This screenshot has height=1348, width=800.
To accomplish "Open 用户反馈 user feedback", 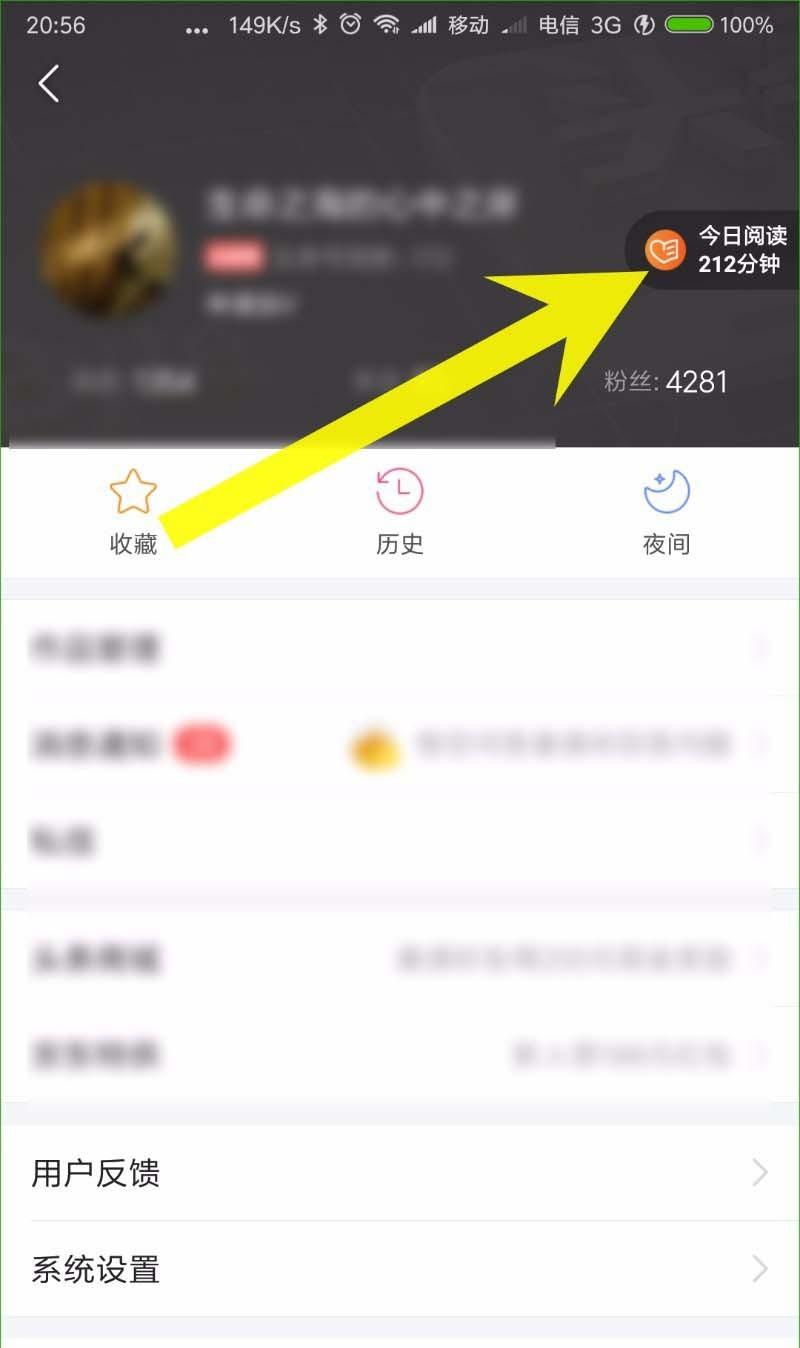I will (95, 1173).
